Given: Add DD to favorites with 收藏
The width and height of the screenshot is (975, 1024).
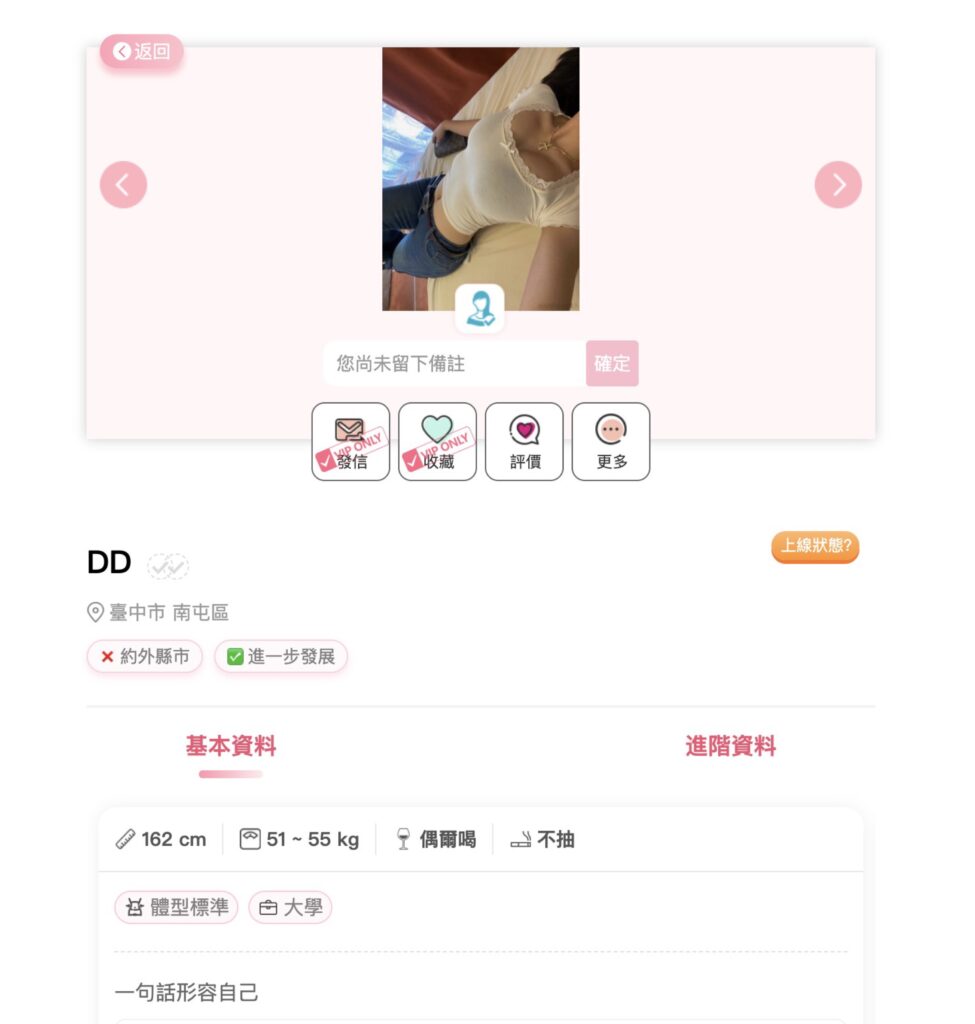Looking at the screenshot, I should click(437, 442).
